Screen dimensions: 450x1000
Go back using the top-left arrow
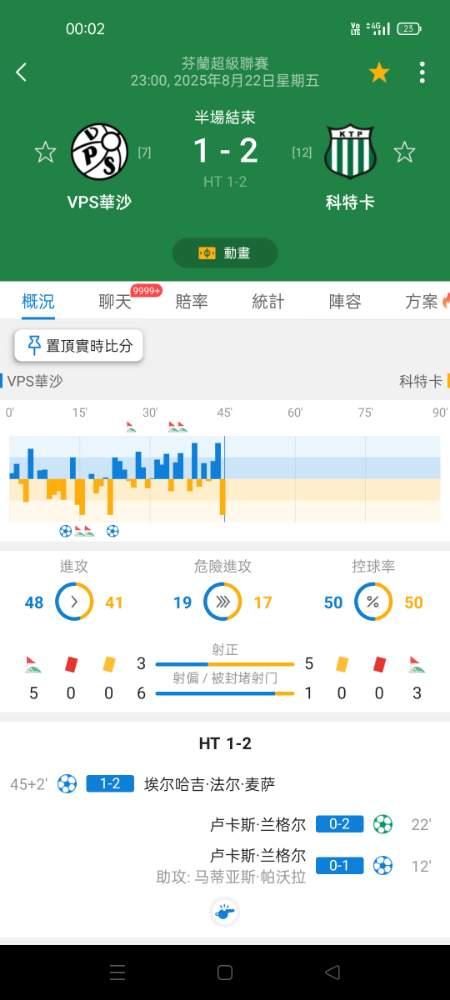click(21, 72)
